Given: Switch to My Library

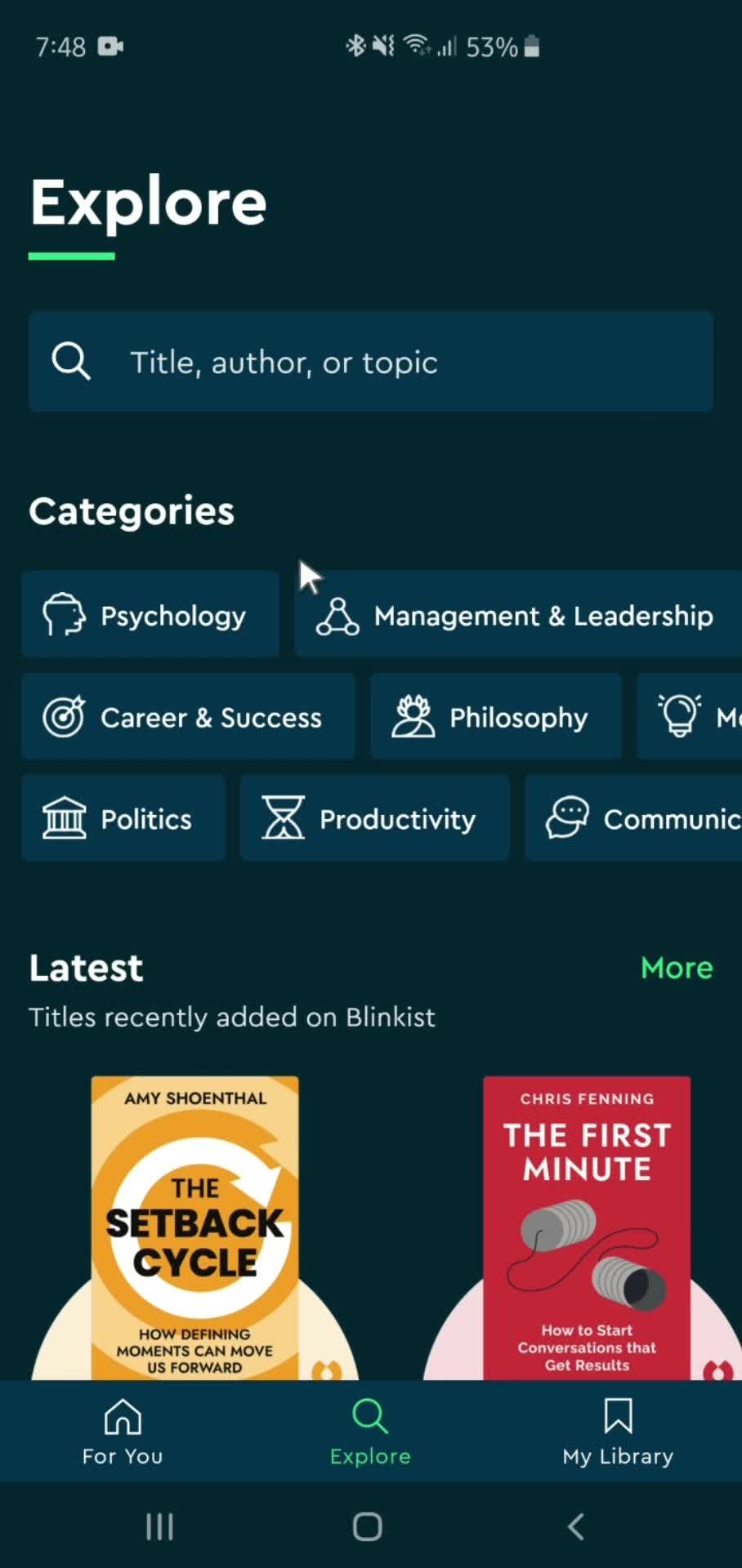Looking at the screenshot, I should tap(618, 1431).
